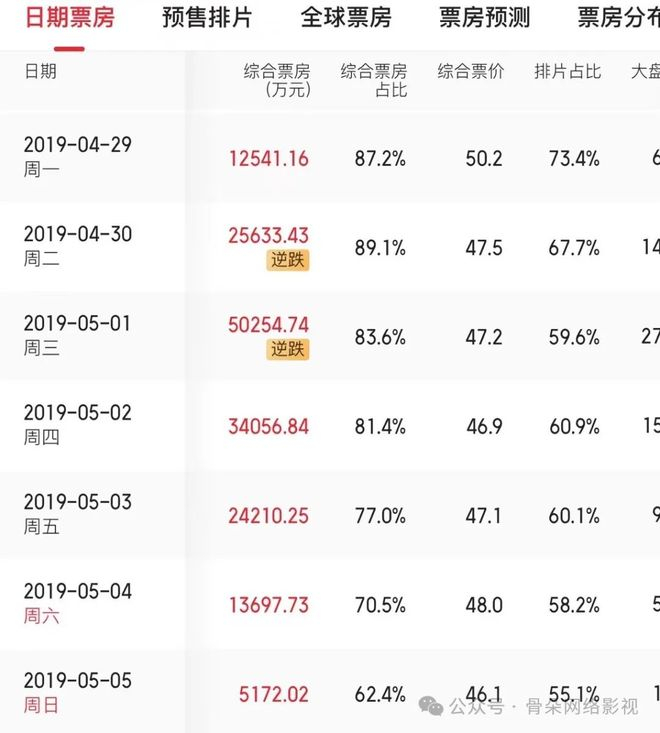The image size is (660, 733).
Task: Switch to the 预售排片 tab
Action: [x=207, y=18]
